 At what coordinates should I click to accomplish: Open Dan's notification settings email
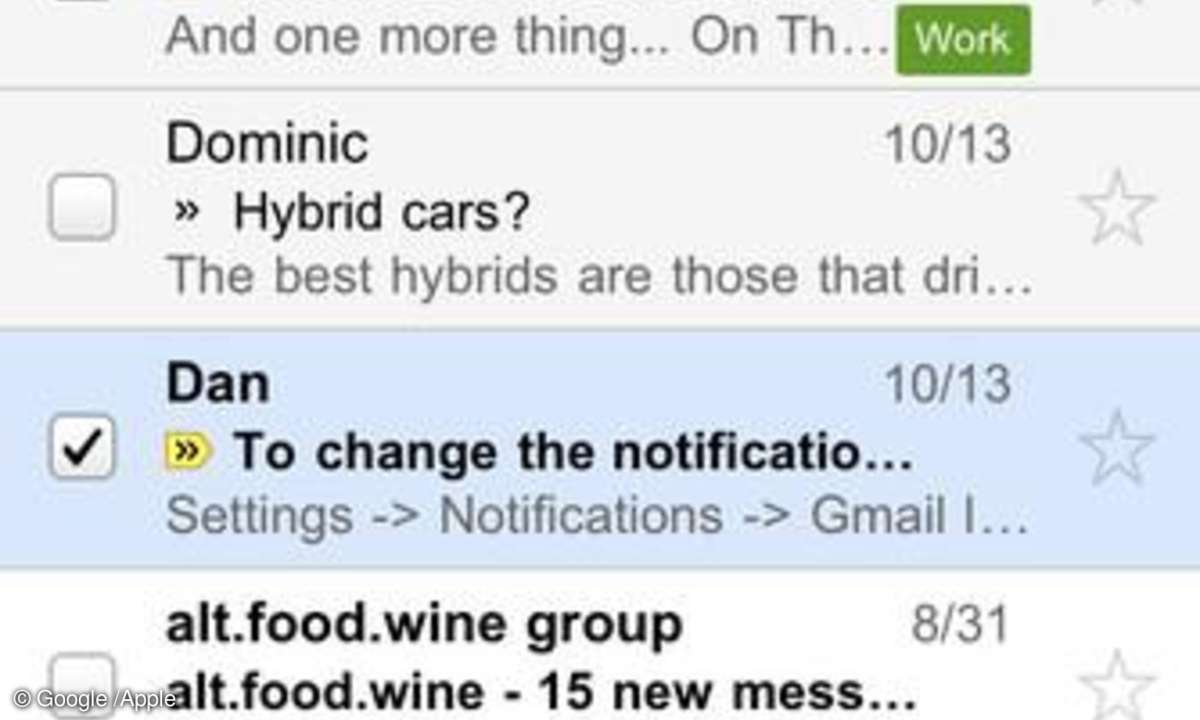click(590, 453)
